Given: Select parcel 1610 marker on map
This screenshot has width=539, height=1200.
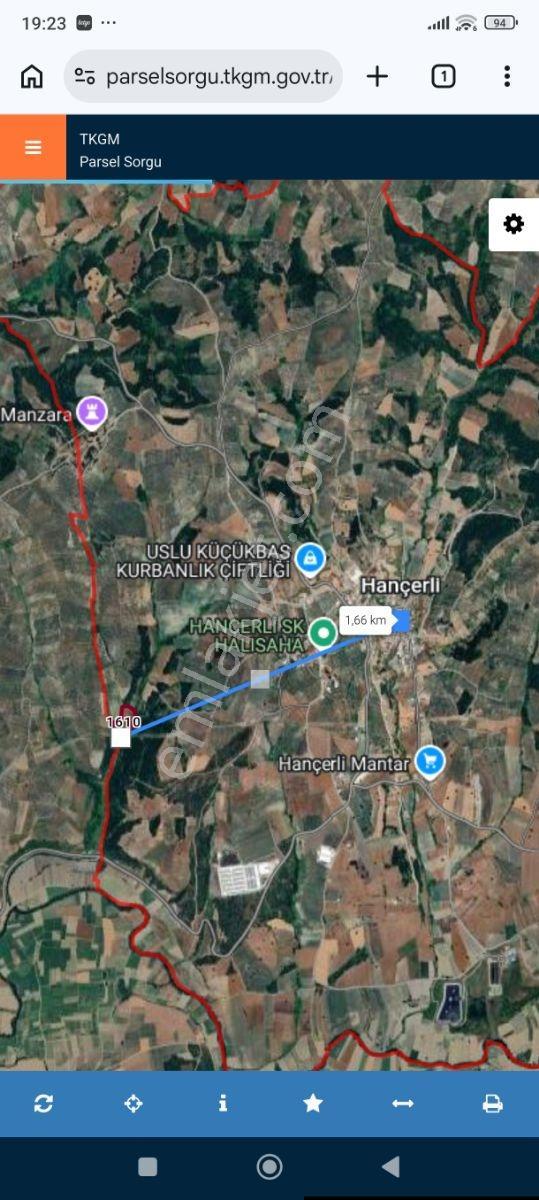Looking at the screenshot, I should pos(121,737).
